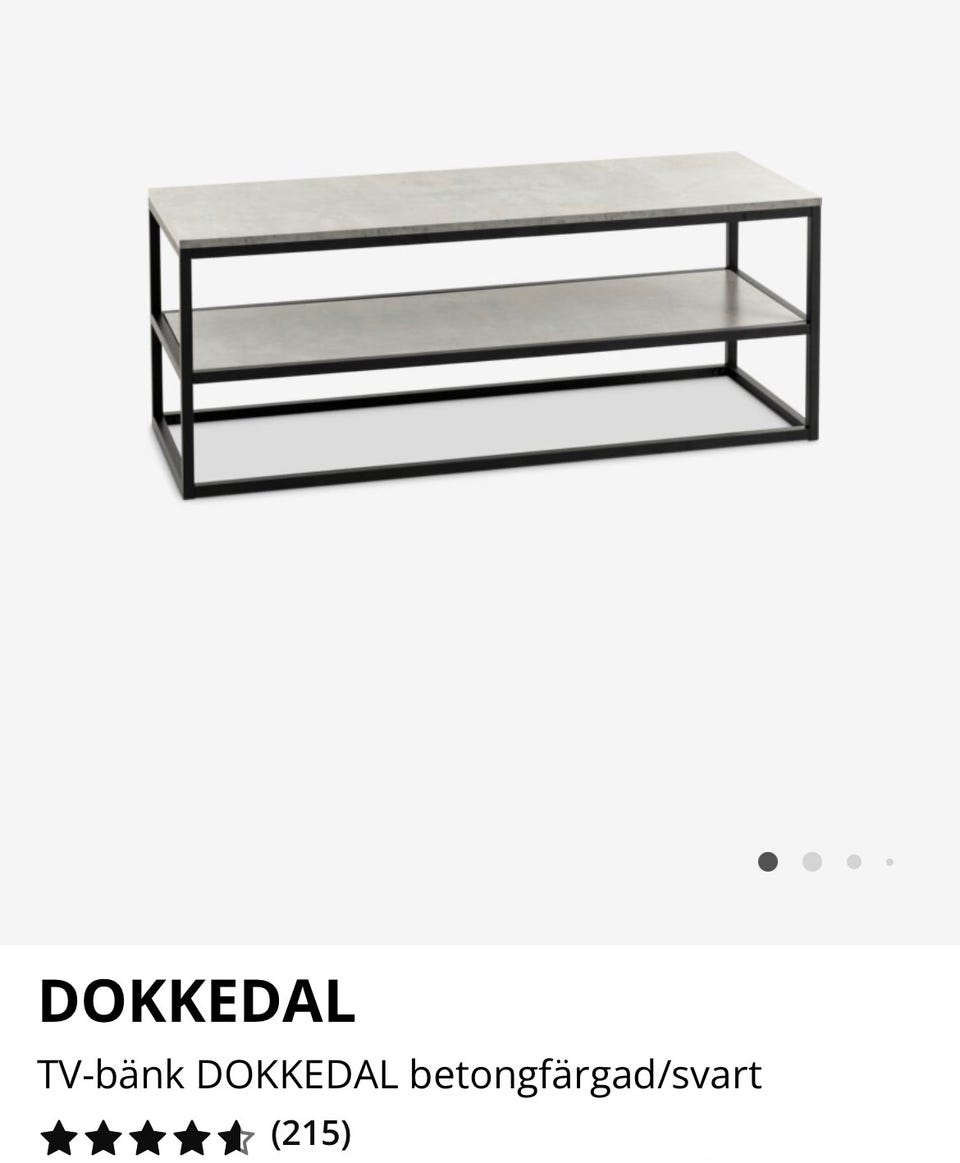Select the third rating star
Screen dimensions: 960x1163
tap(148, 1135)
